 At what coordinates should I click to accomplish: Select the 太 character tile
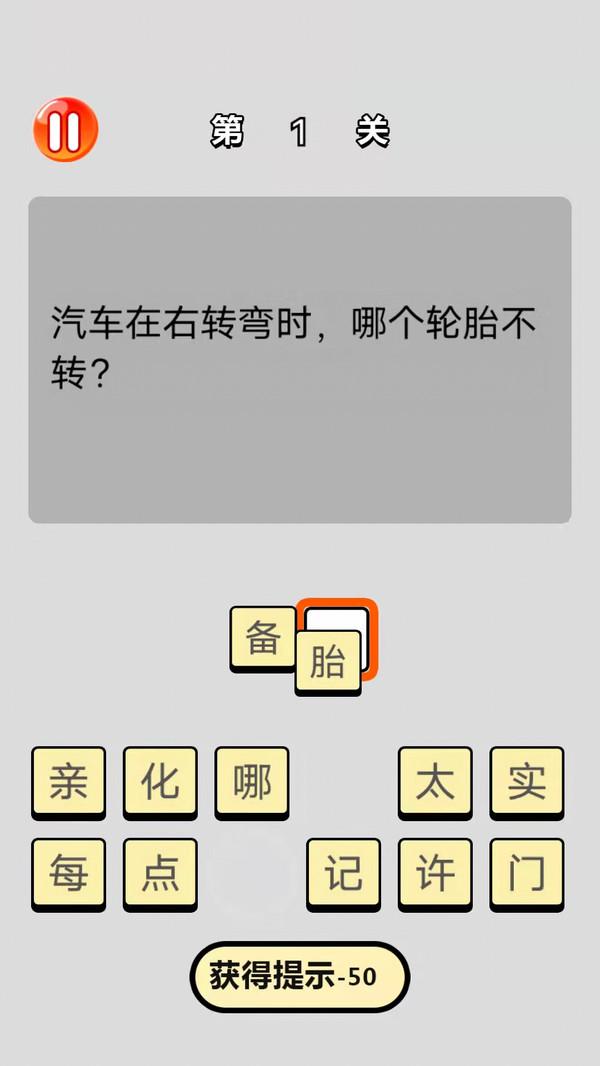(x=435, y=782)
